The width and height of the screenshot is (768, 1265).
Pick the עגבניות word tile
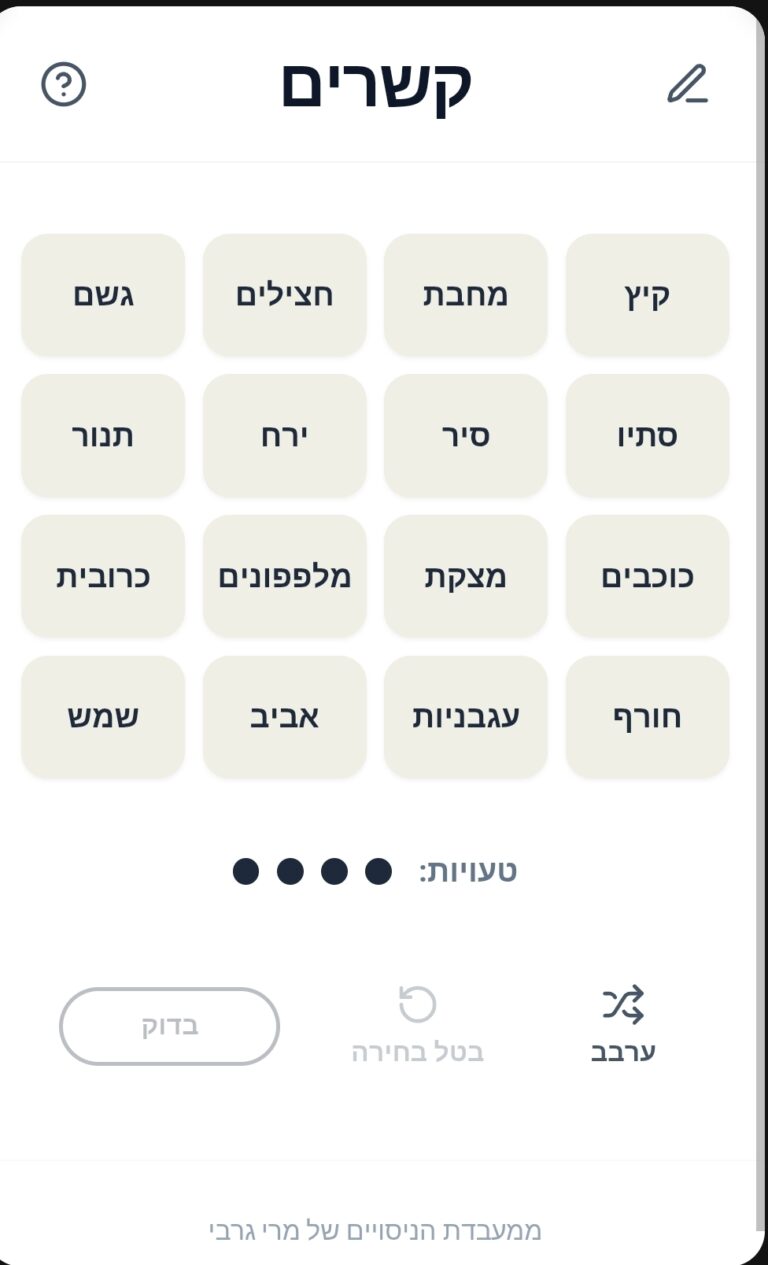click(466, 717)
